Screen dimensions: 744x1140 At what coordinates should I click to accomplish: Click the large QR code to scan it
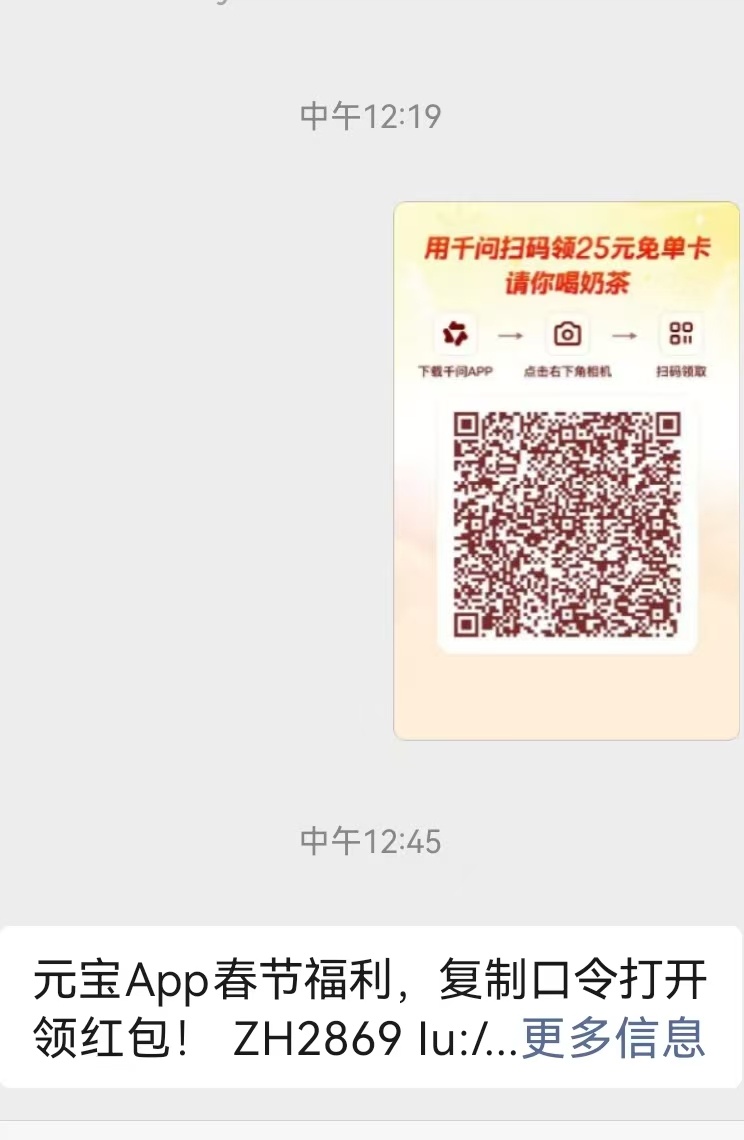point(566,525)
